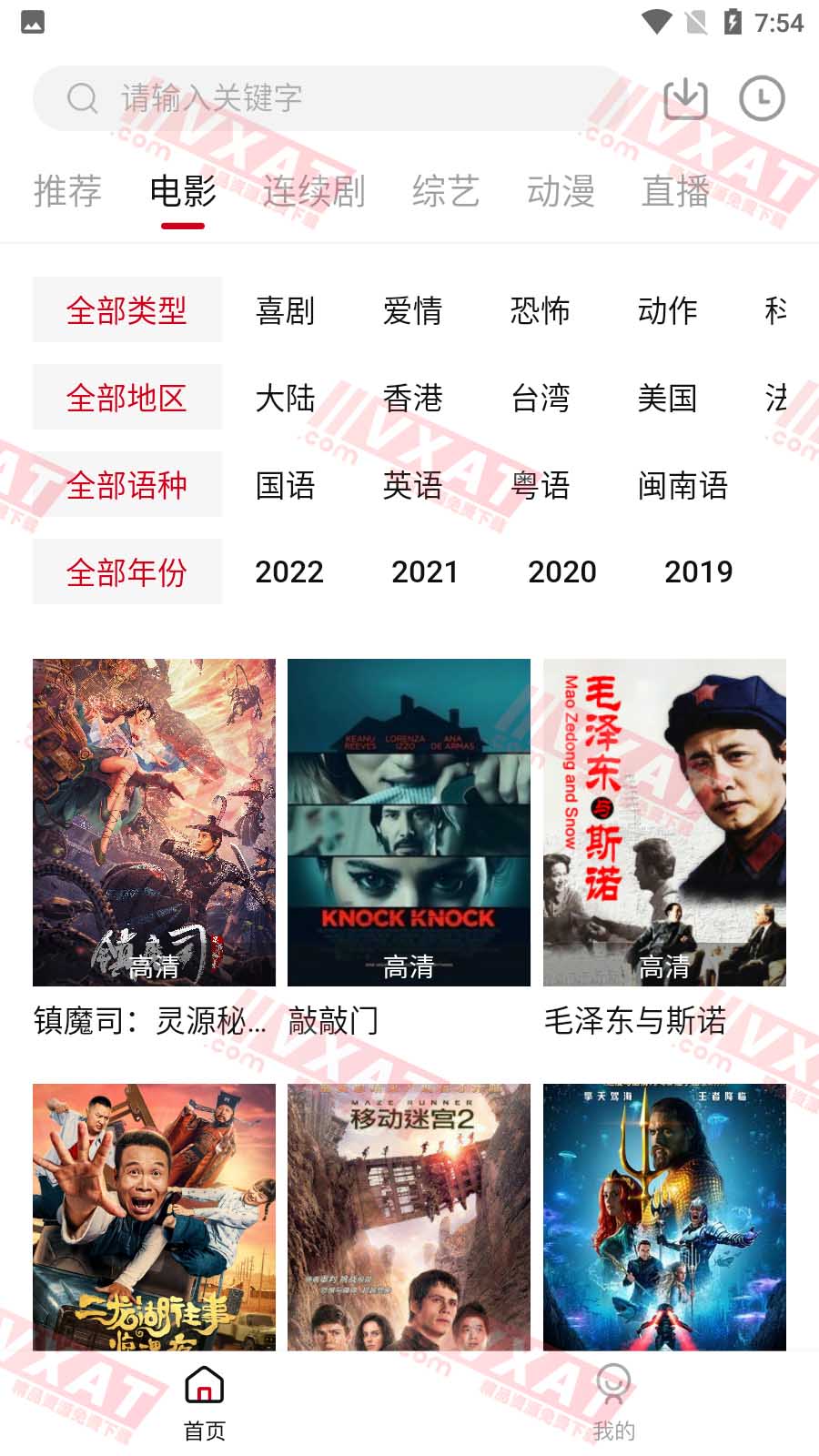The height and width of the screenshot is (1456, 819).
Task: Open the 全部年份 filter selector
Action: pos(126,571)
